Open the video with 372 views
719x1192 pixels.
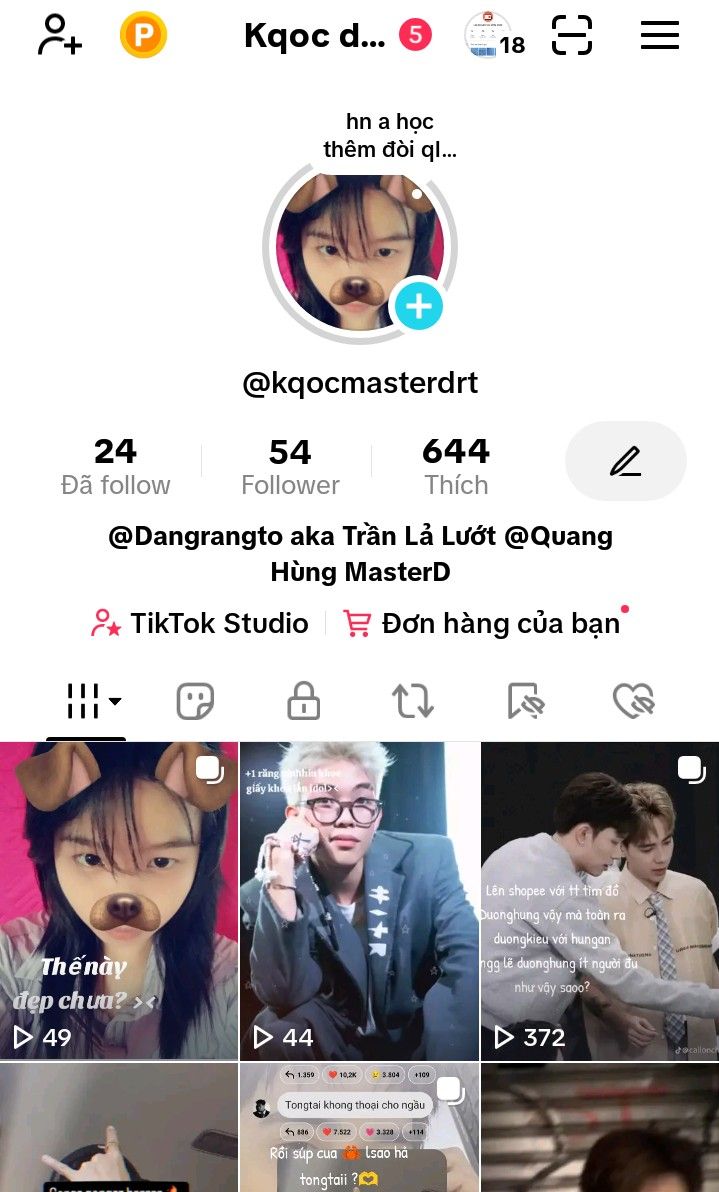point(599,900)
